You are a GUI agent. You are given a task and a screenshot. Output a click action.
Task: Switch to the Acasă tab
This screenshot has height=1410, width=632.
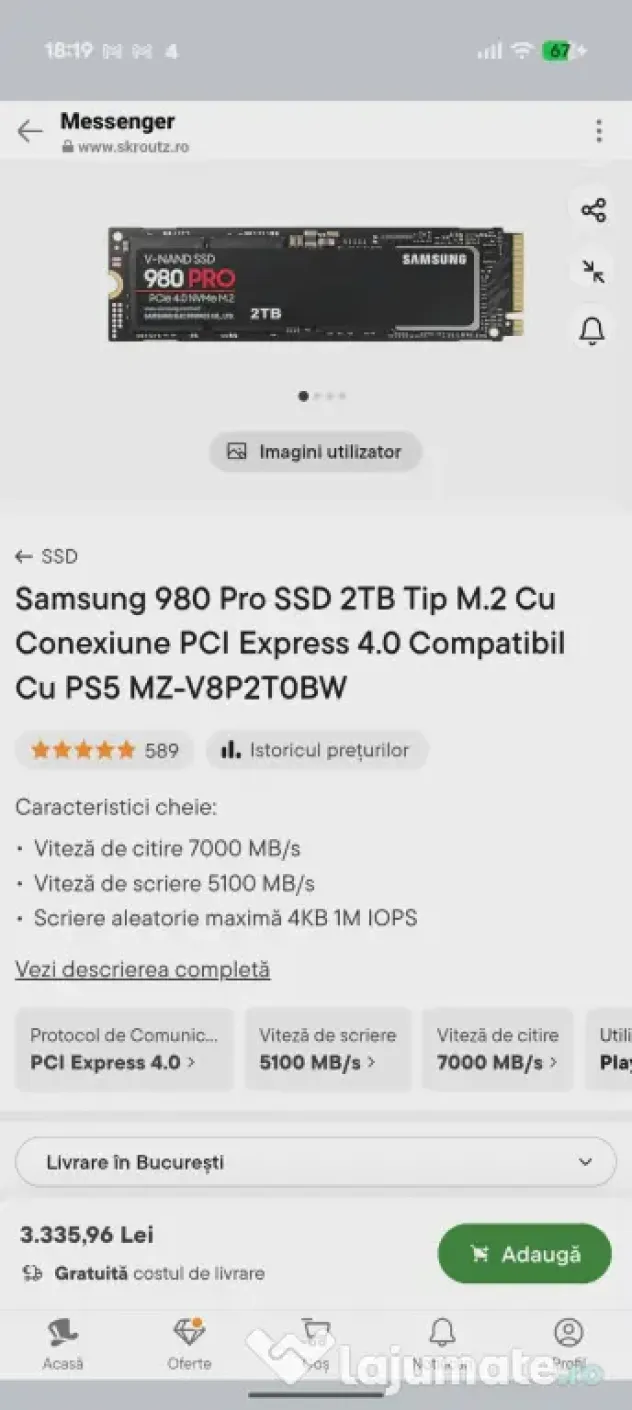63,1344
